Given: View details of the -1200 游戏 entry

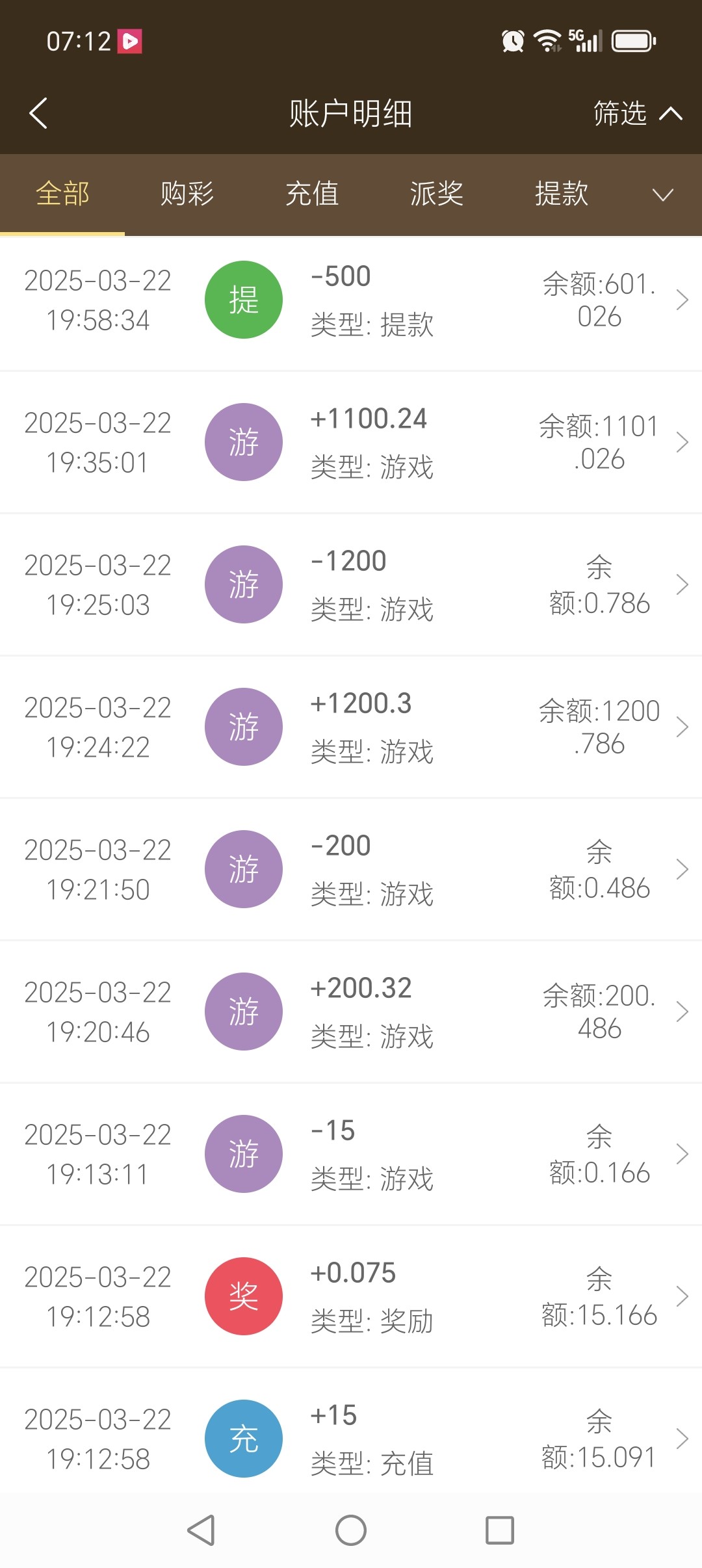Looking at the screenshot, I should pos(351,584).
